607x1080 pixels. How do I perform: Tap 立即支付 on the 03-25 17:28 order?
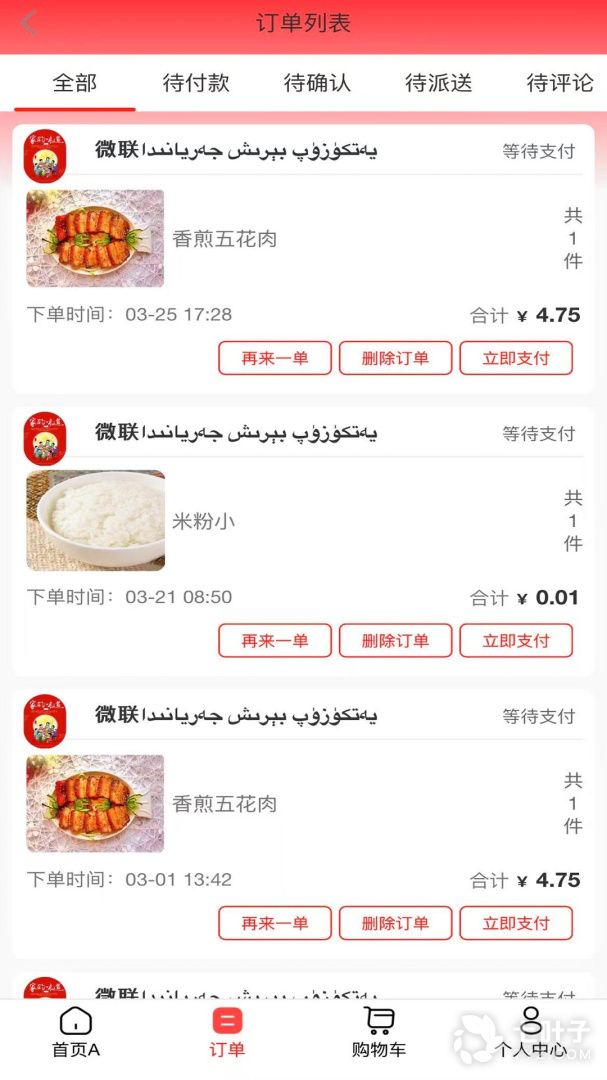coord(516,358)
